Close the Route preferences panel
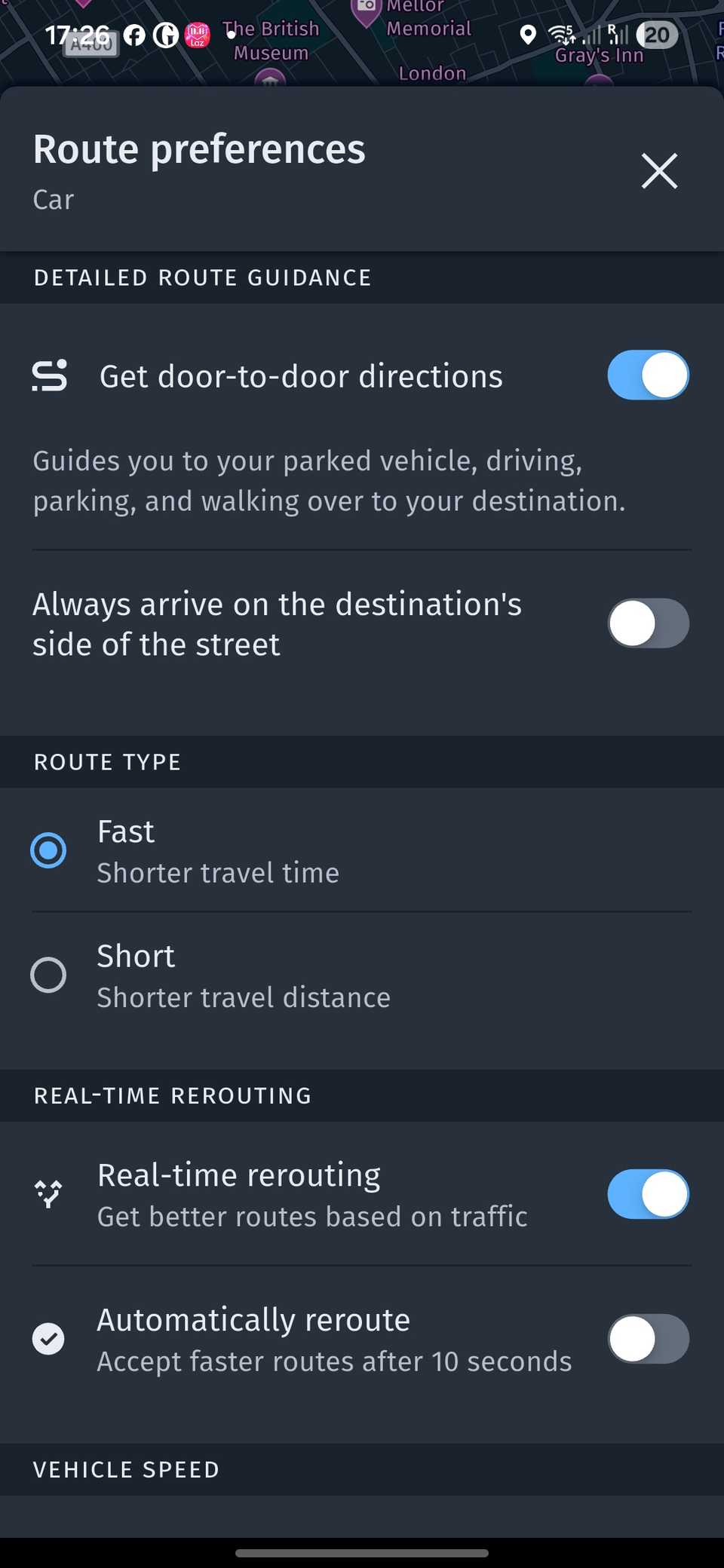 point(658,171)
